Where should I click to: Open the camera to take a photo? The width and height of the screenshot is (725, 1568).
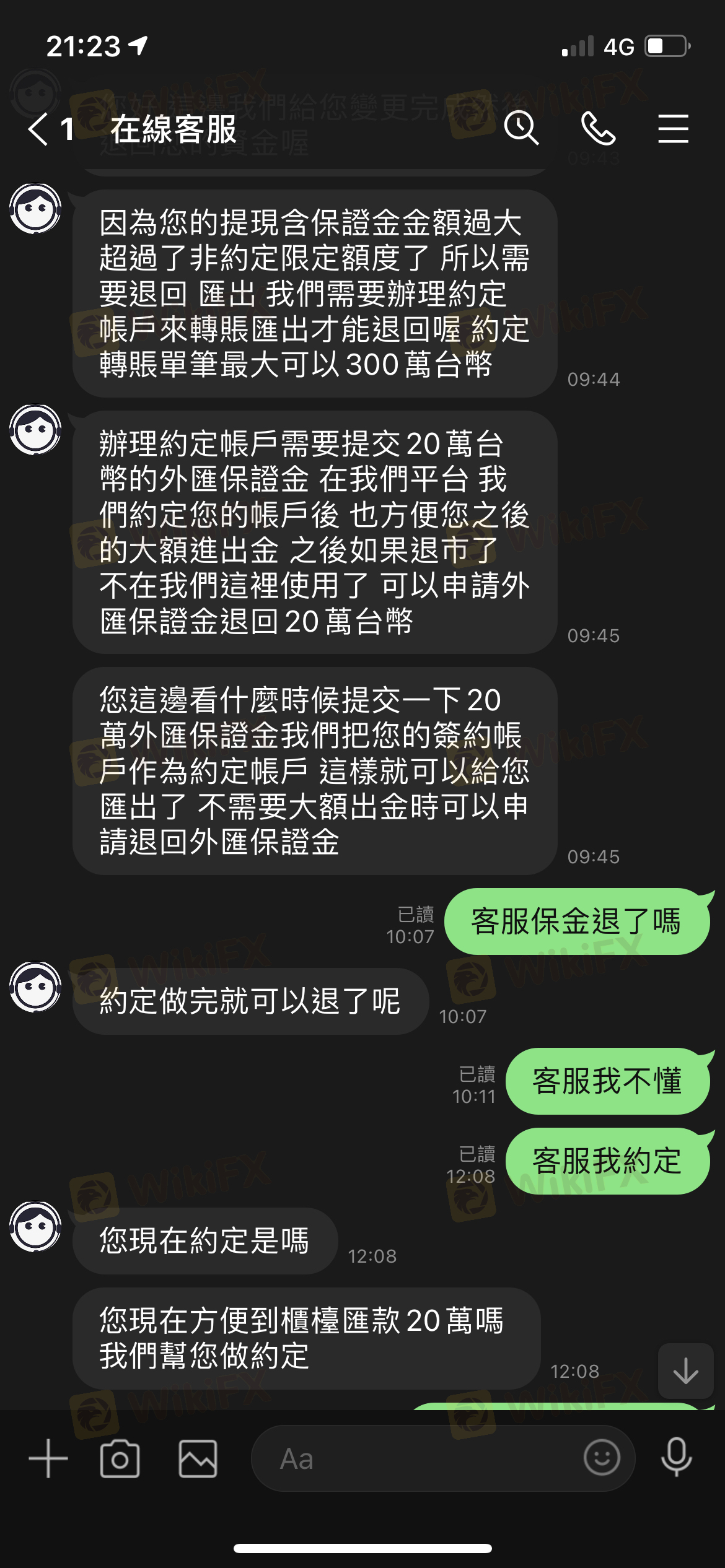[x=120, y=1459]
